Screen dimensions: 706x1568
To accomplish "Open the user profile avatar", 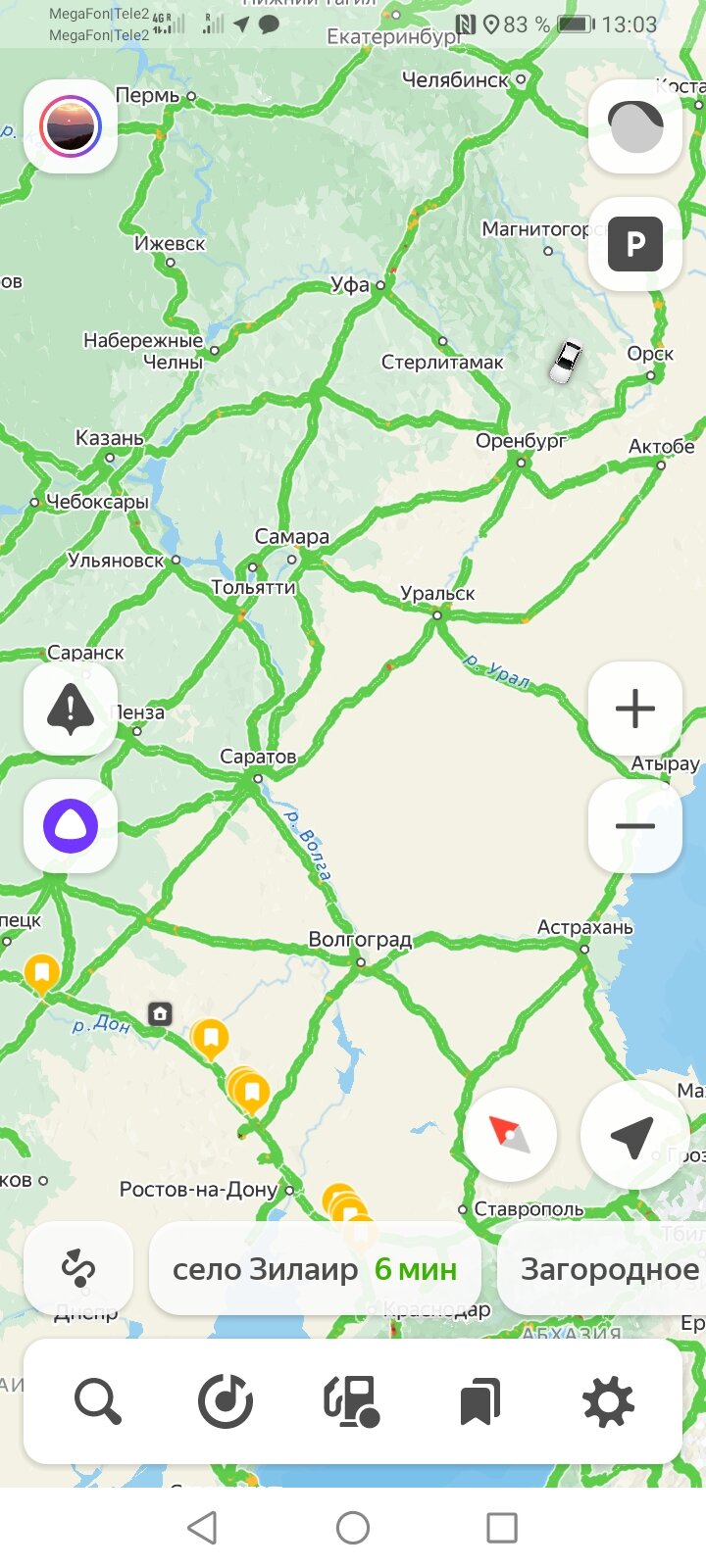I will (x=71, y=127).
